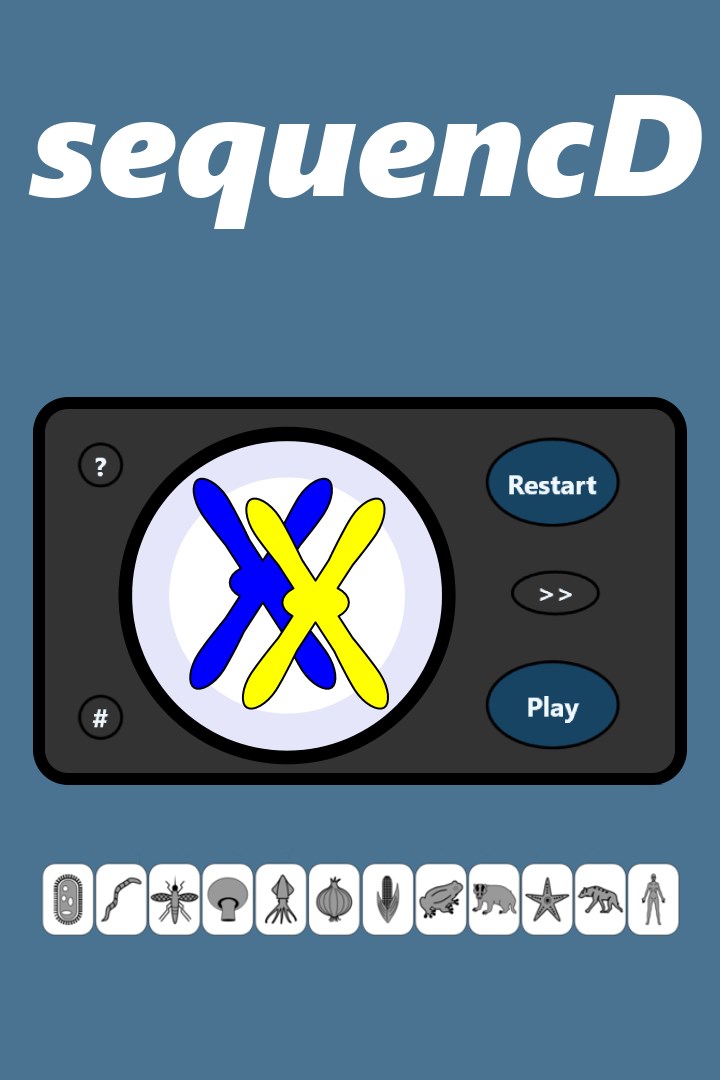The height and width of the screenshot is (1080, 720).
Task: Pick the frog organism tile
Action: pyautogui.click(x=440, y=899)
